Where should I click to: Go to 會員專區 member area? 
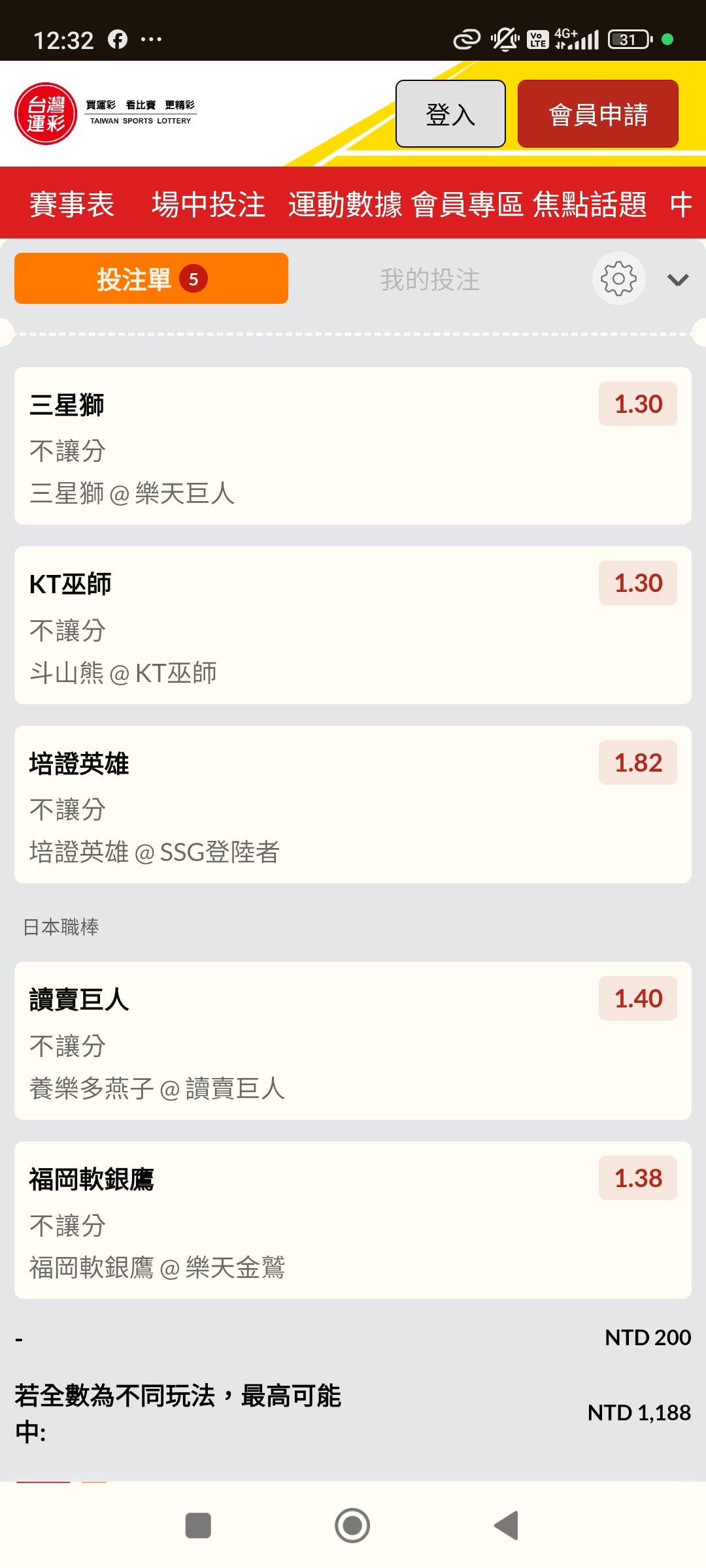click(467, 204)
